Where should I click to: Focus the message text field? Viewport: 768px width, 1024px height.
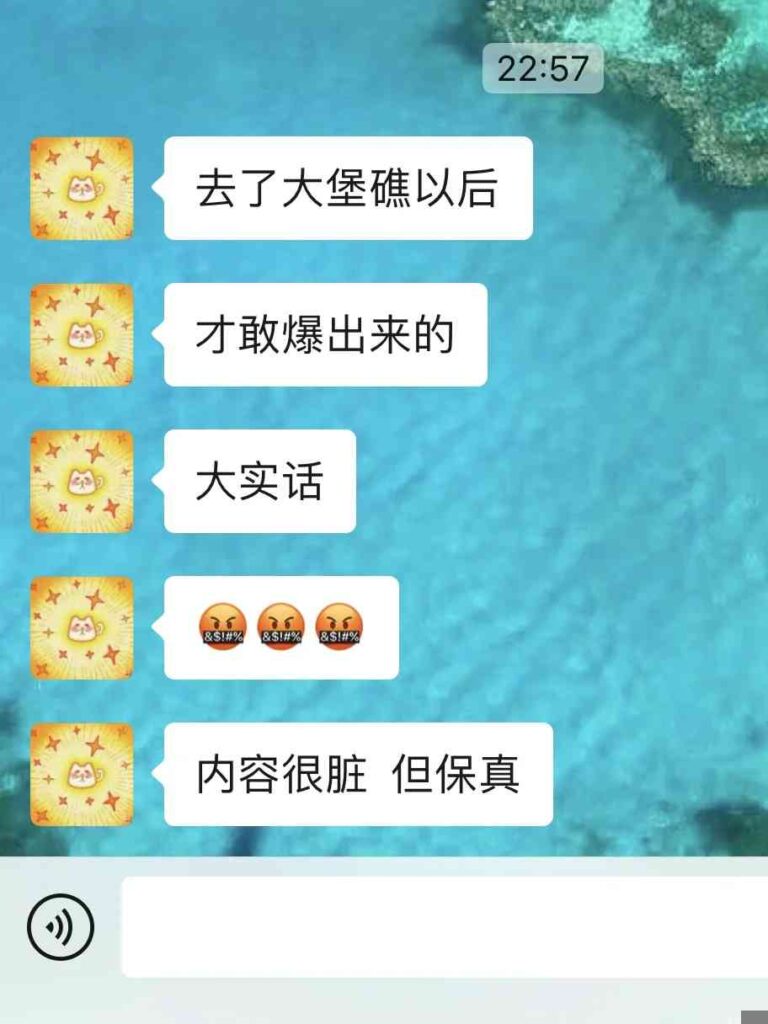coord(440,927)
